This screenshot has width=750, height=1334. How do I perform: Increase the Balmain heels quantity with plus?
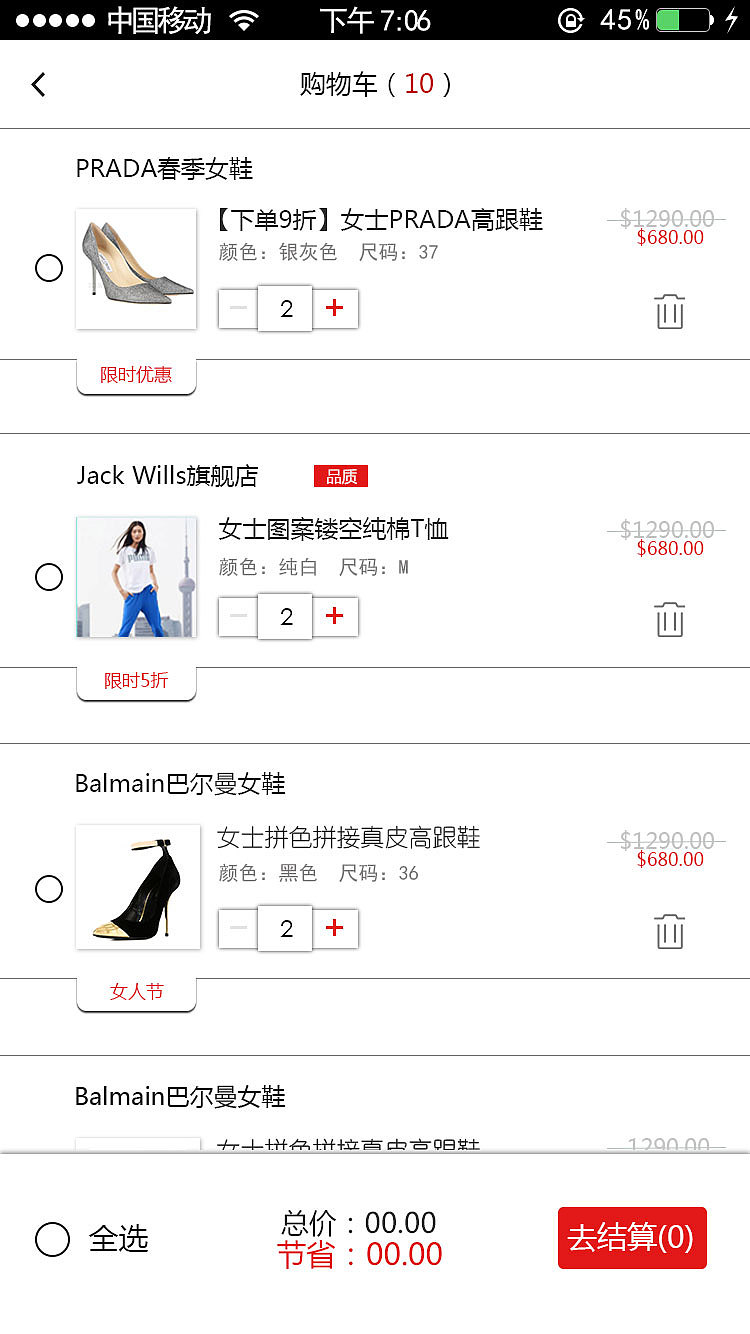335,928
